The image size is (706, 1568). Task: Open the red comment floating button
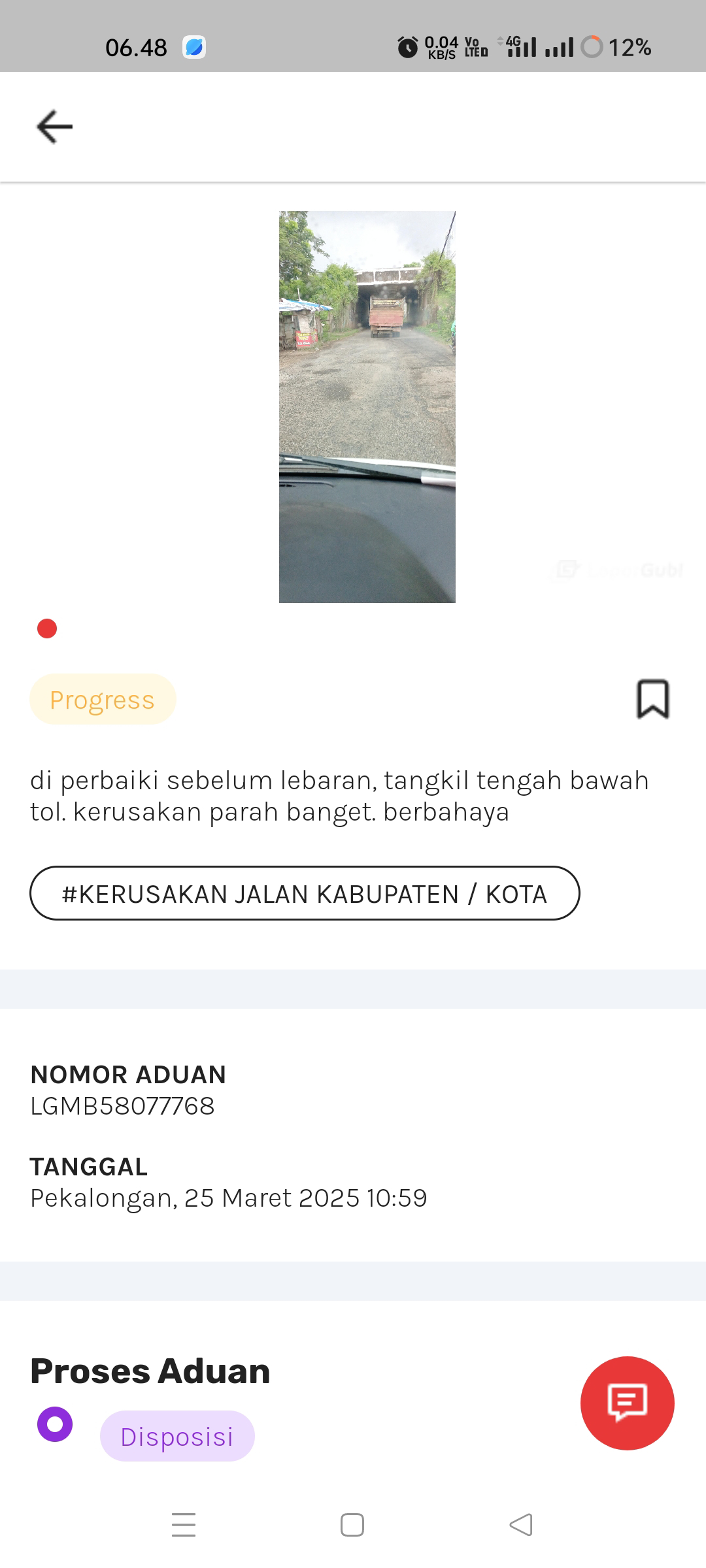pos(627,1403)
